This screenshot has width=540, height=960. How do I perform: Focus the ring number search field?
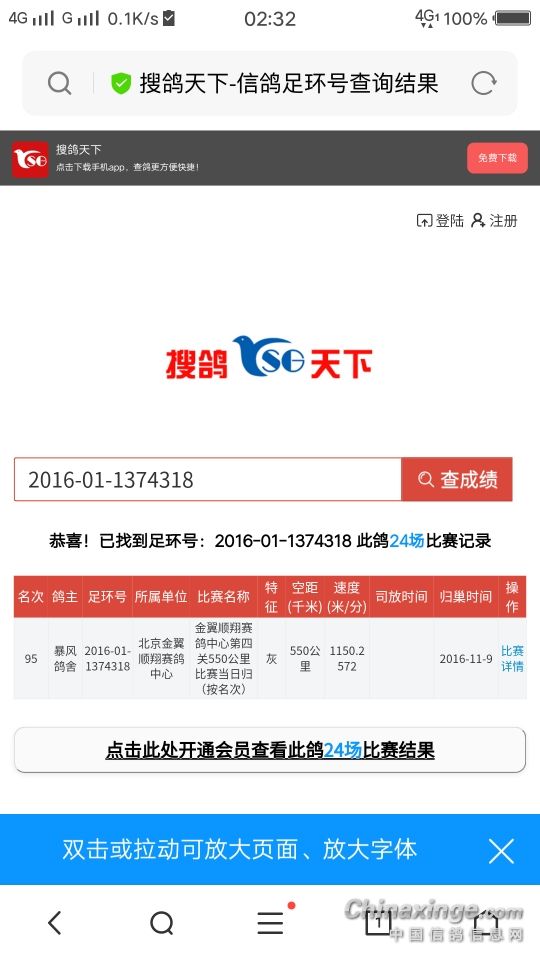pyautogui.click(x=208, y=479)
